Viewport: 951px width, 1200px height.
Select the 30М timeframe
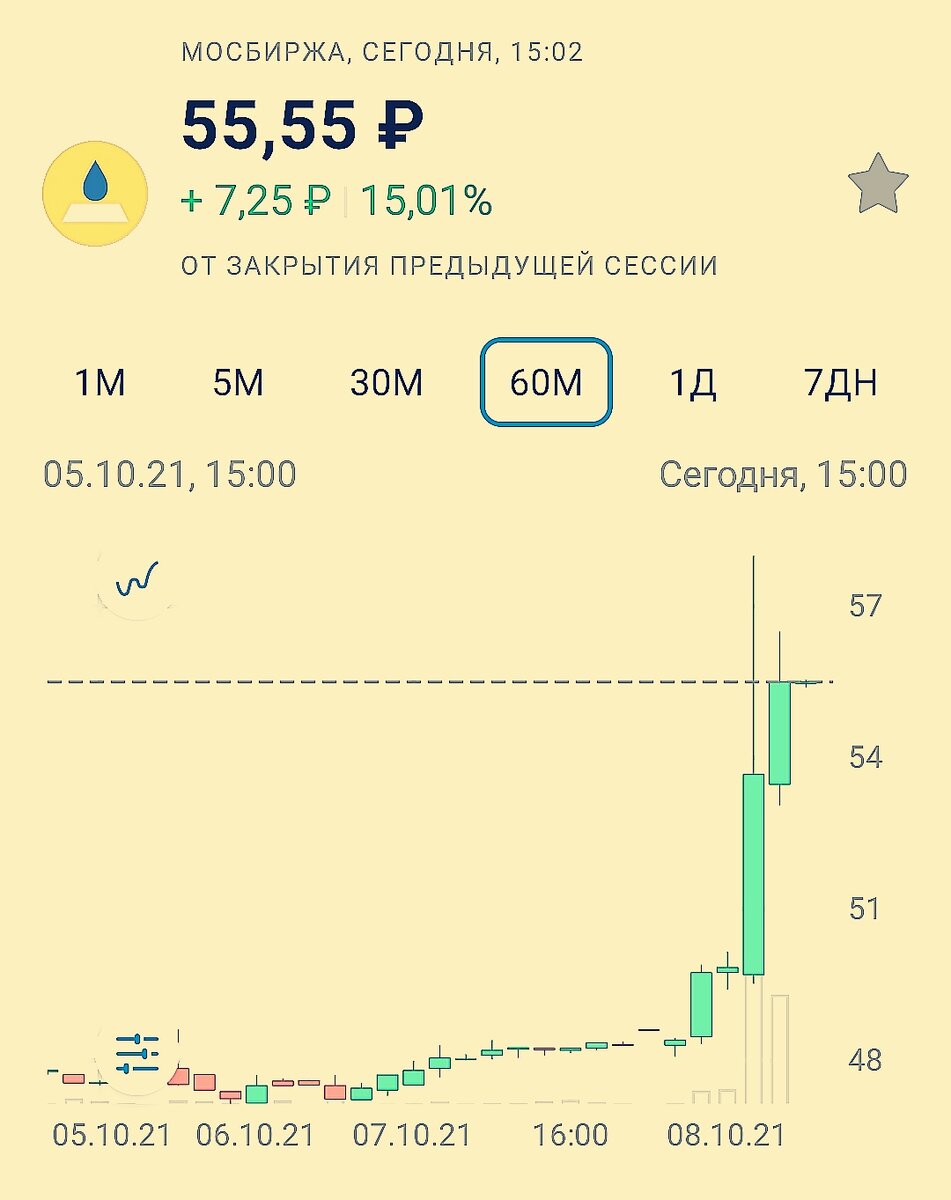pos(386,383)
